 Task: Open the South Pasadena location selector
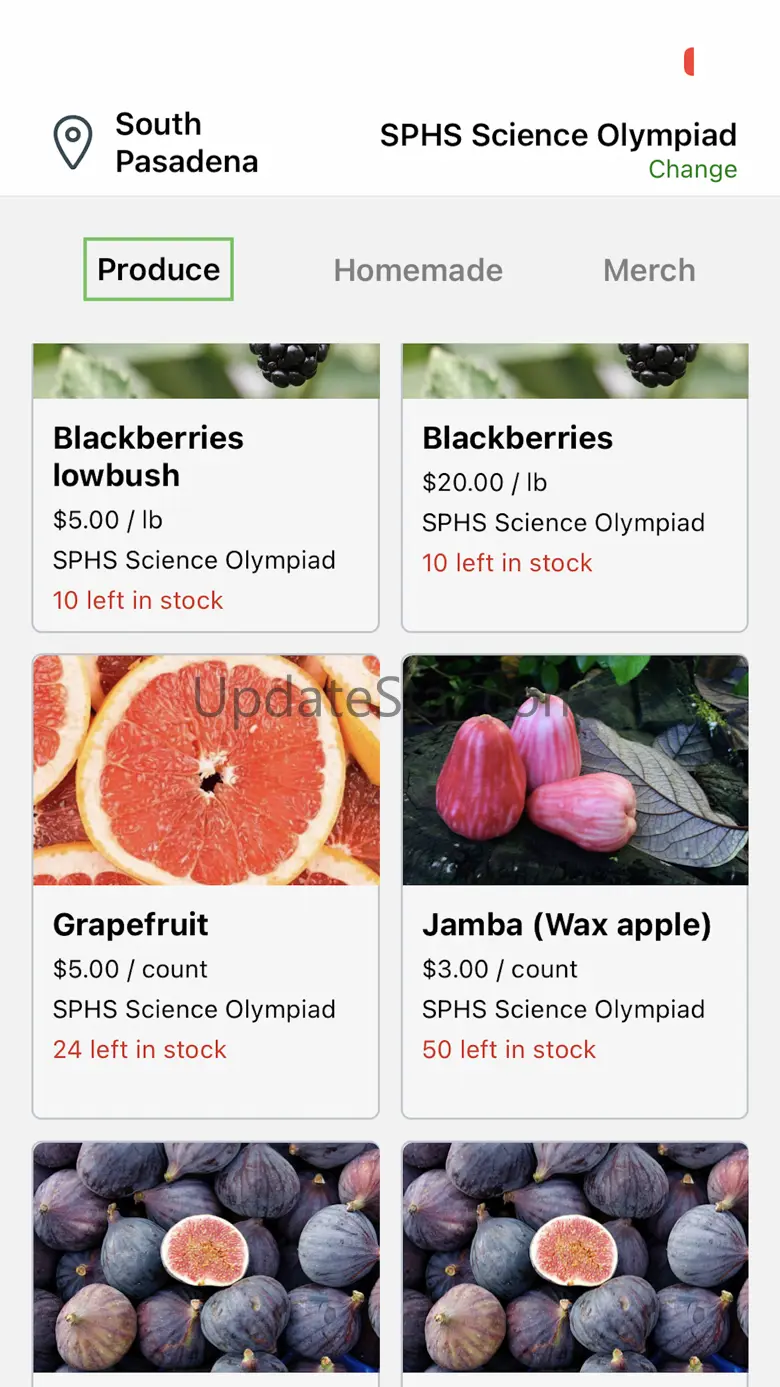157,142
